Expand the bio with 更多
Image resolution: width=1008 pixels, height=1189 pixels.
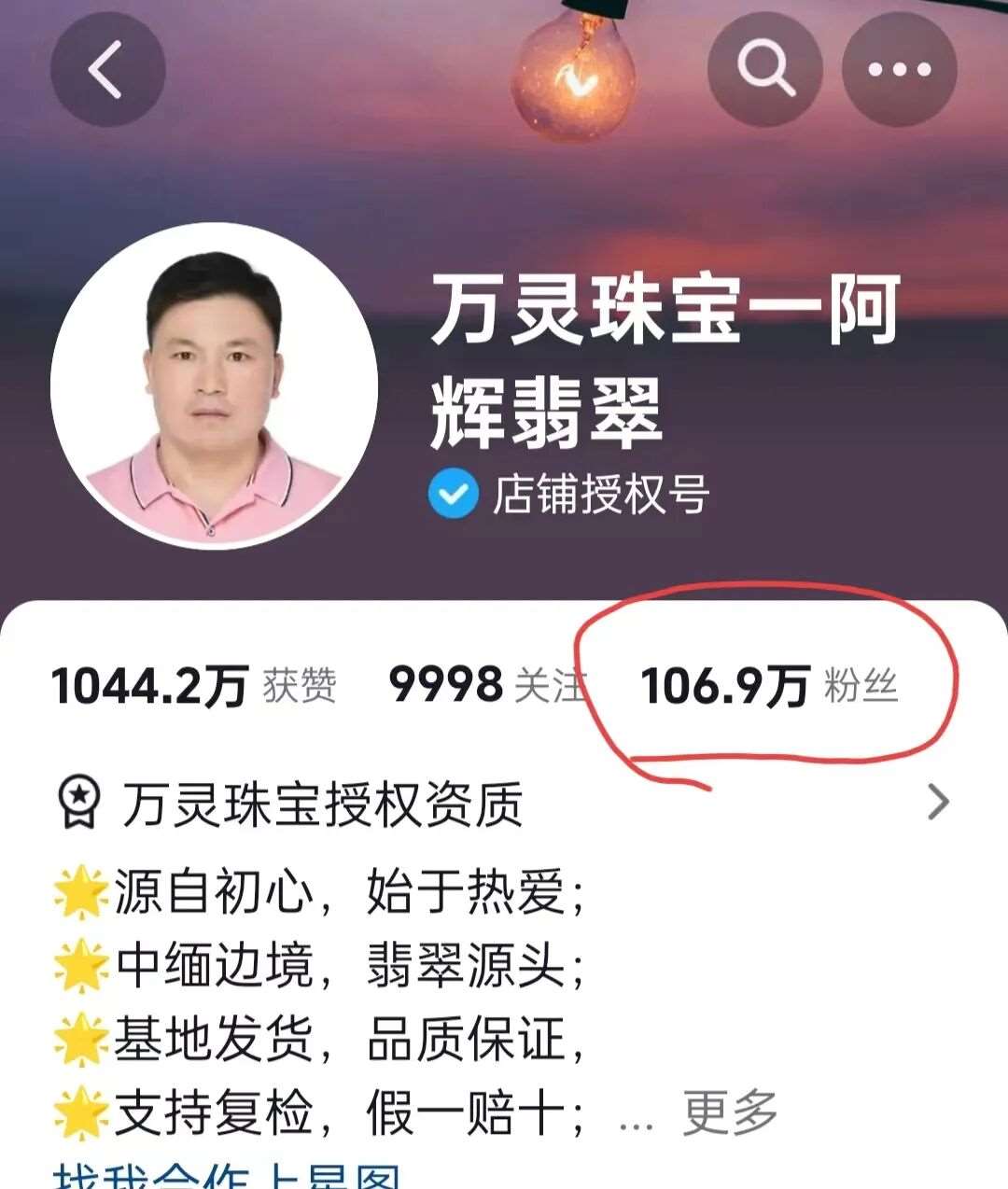(730, 1112)
